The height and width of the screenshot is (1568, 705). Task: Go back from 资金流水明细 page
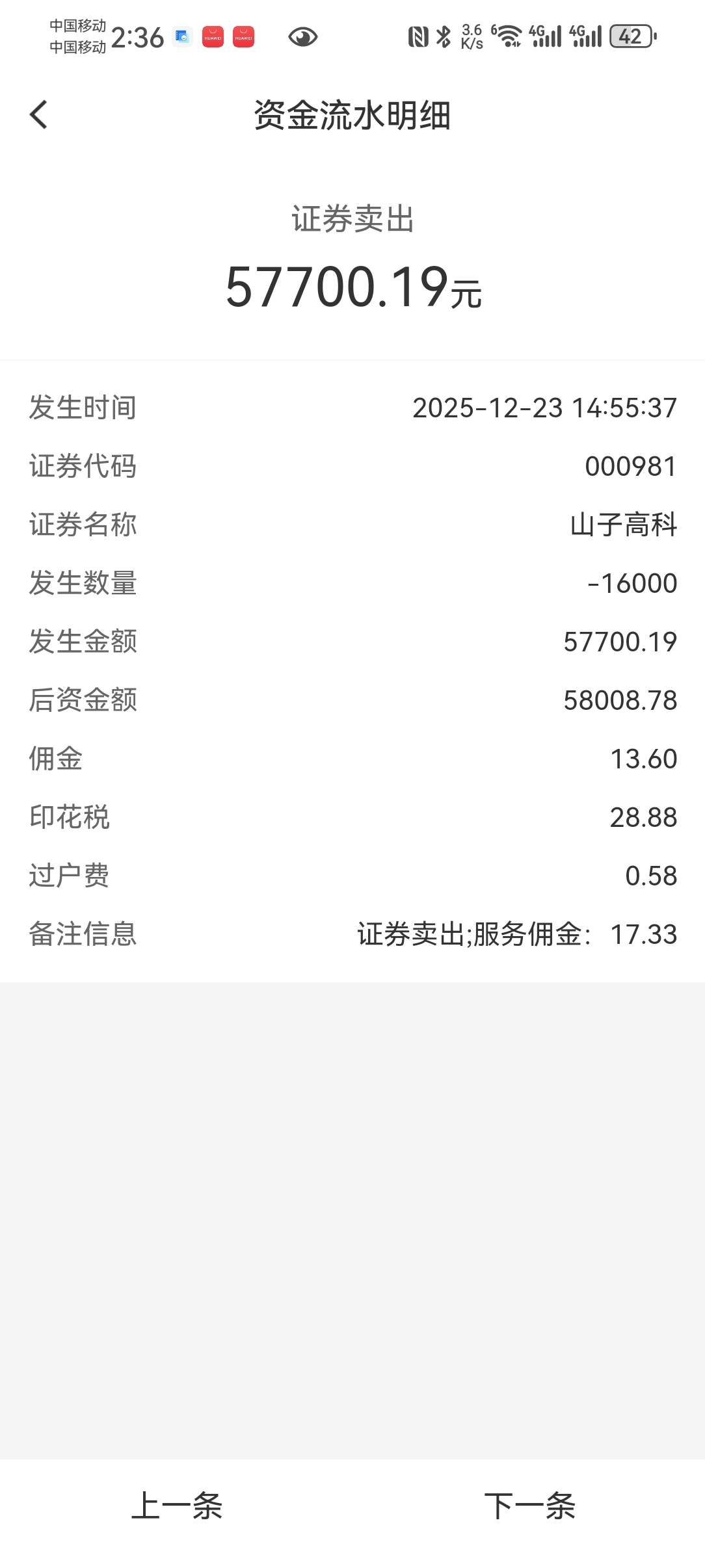pyautogui.click(x=39, y=115)
